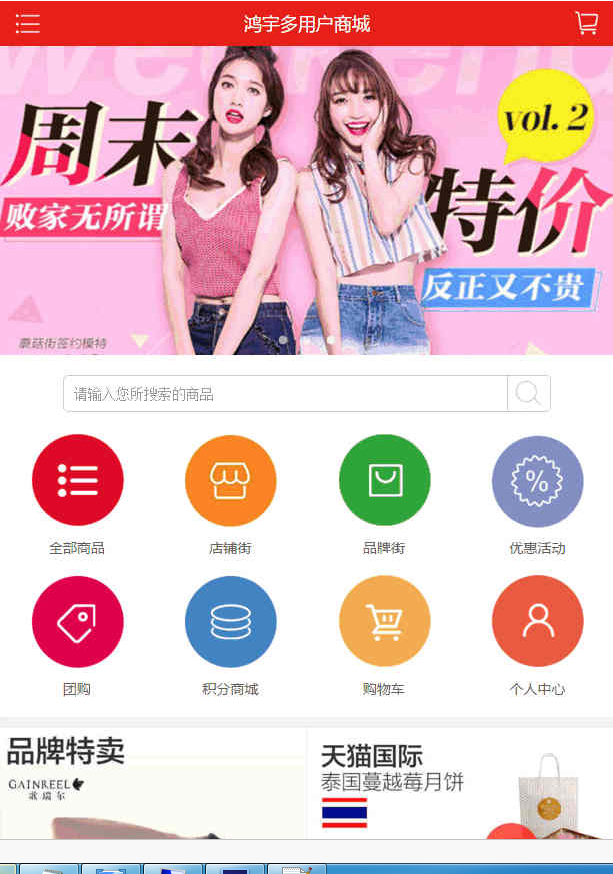Viewport: 613px width, 874px height.
Task: View 优惠活动 discount promotions
Action: (537, 481)
